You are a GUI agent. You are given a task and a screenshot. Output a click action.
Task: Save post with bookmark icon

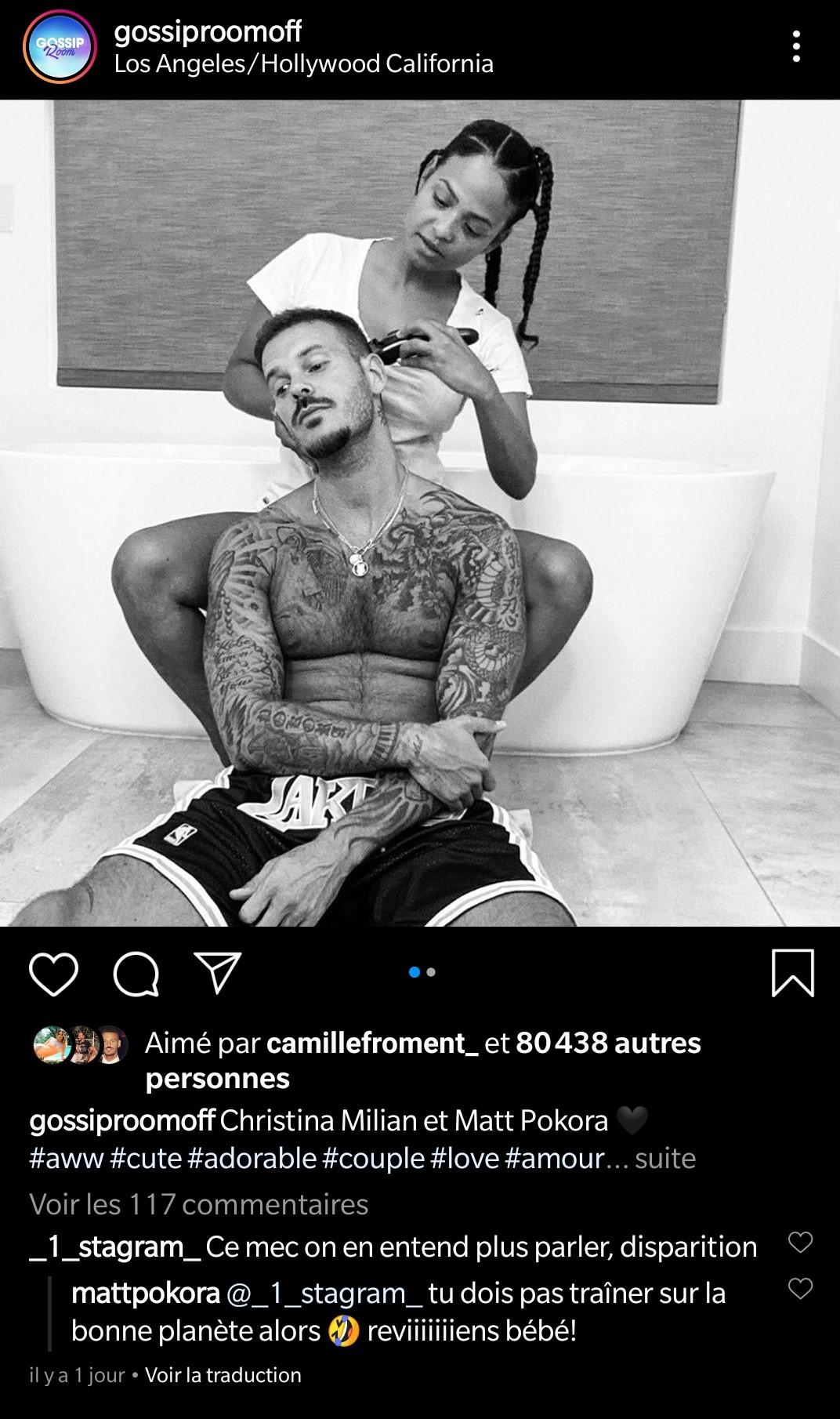792,973
